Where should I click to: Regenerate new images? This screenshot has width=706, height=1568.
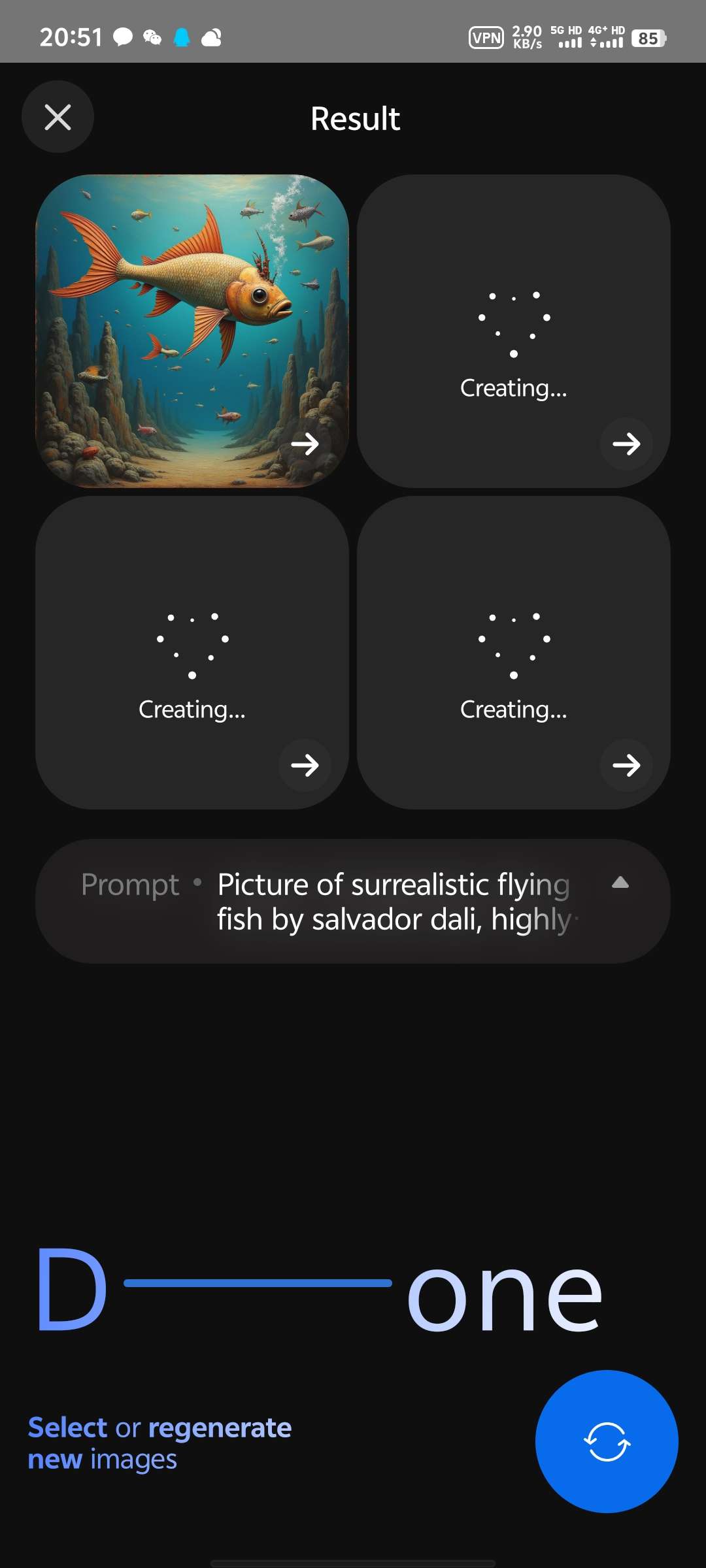point(607,1442)
